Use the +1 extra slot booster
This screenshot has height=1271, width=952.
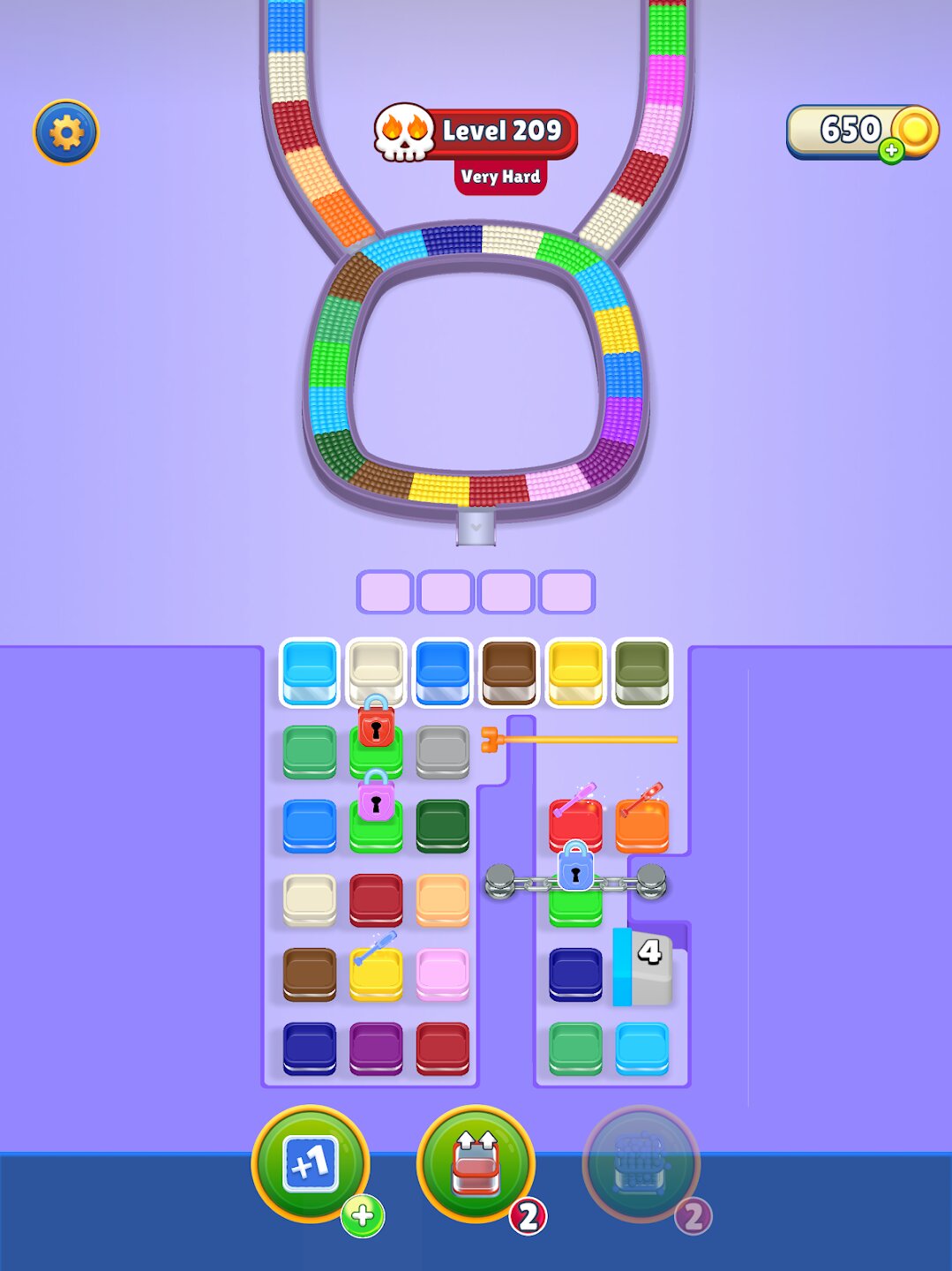click(x=311, y=1164)
